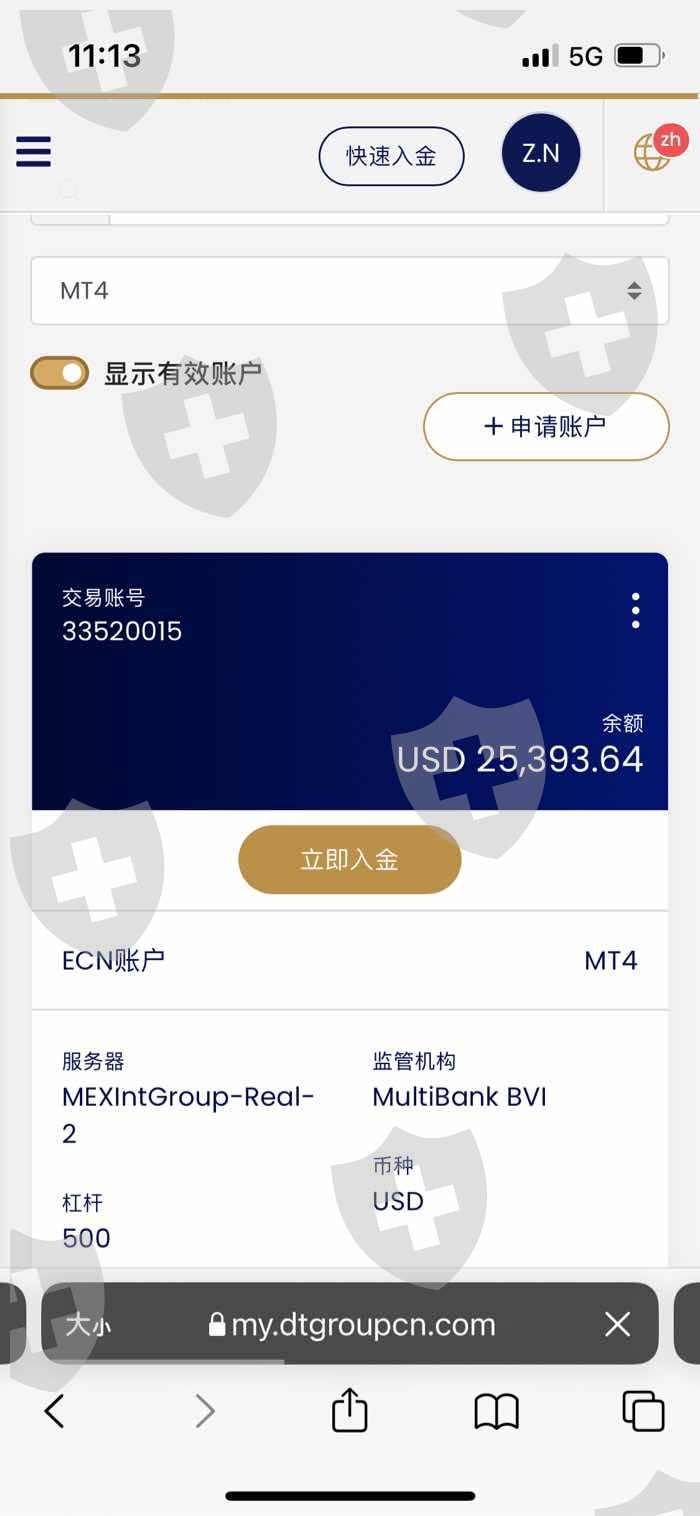Expand the MT4 platform dropdown
Screen dimensions: 700x1516
(349, 291)
